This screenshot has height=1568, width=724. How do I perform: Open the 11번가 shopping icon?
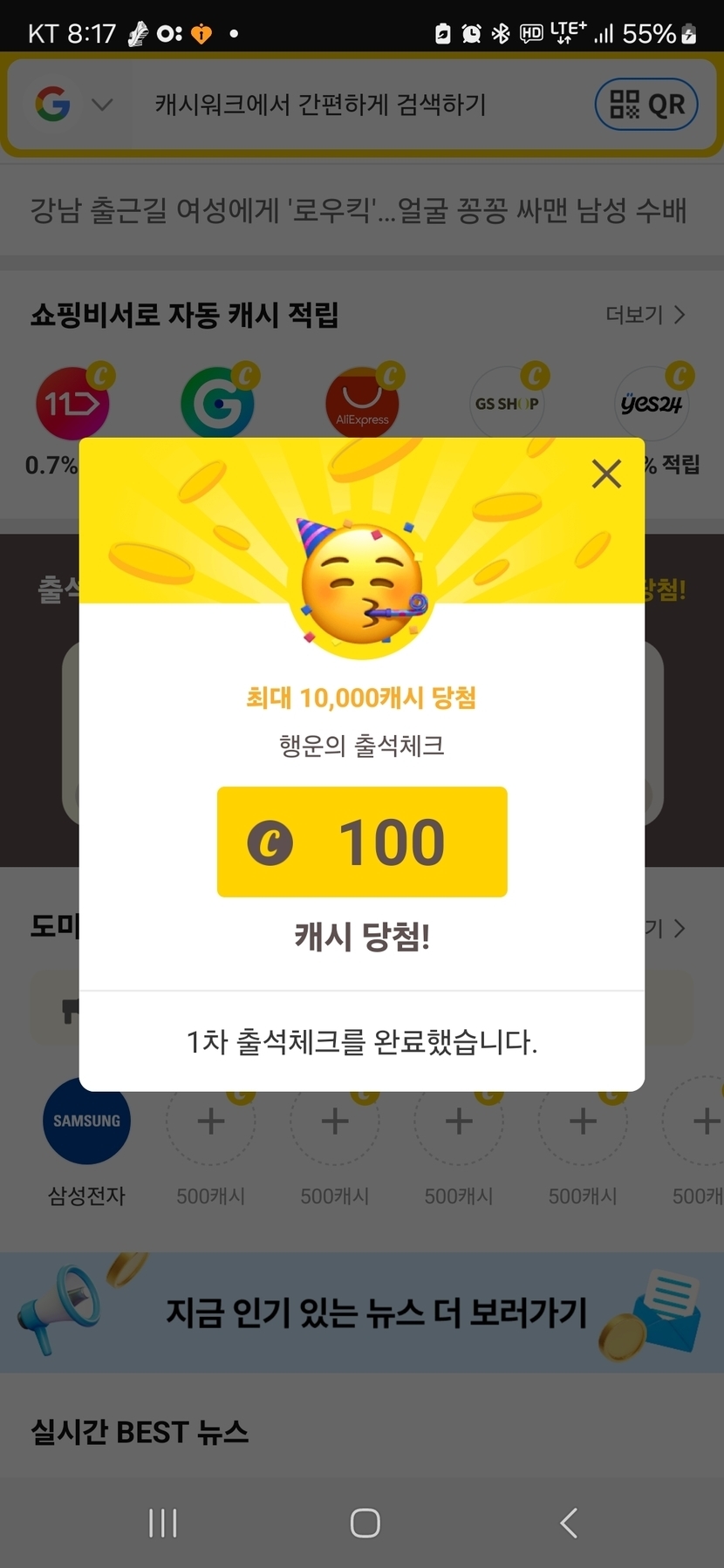pyautogui.click(x=72, y=403)
